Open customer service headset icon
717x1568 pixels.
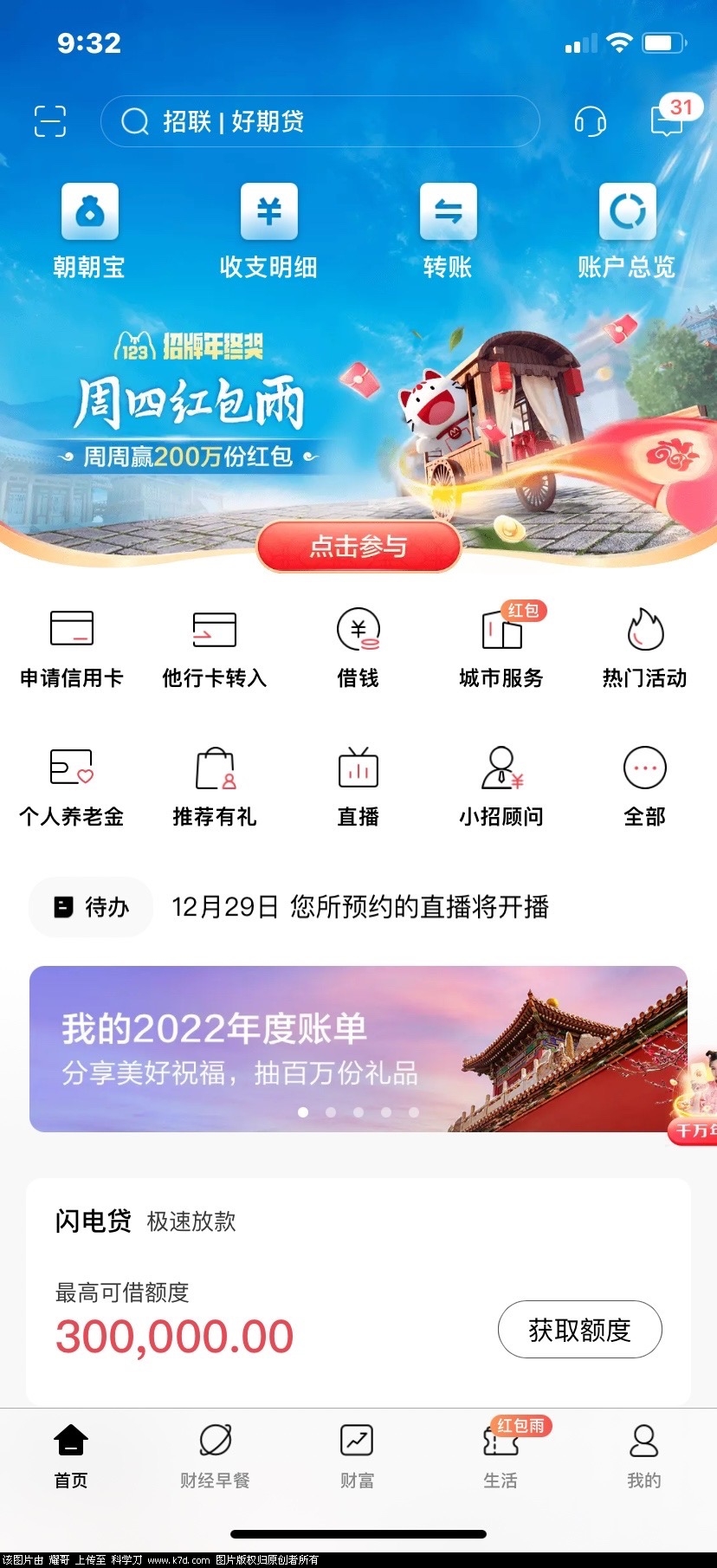click(x=591, y=121)
